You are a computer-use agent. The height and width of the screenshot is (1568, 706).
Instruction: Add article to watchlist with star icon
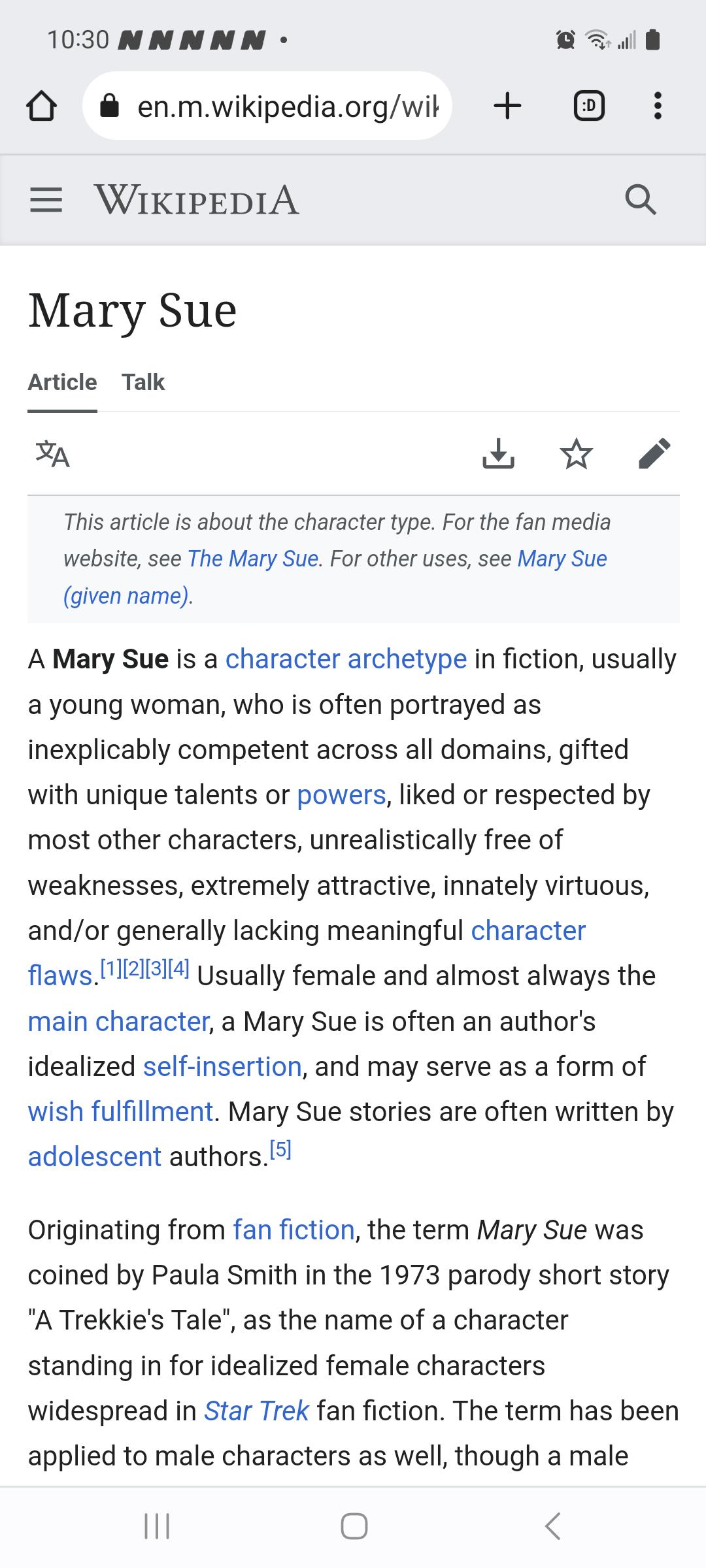[x=576, y=455]
